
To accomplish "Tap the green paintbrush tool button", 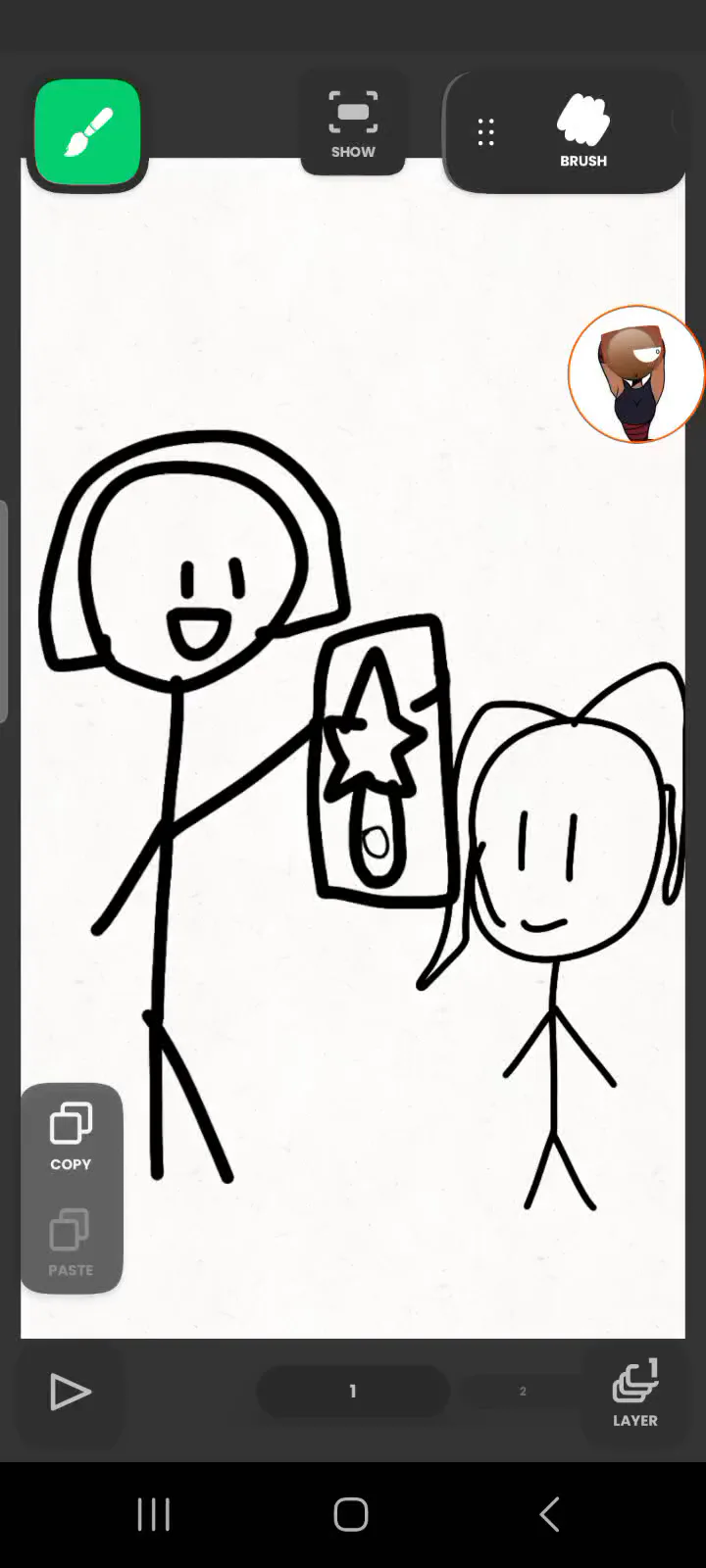I will [x=87, y=132].
